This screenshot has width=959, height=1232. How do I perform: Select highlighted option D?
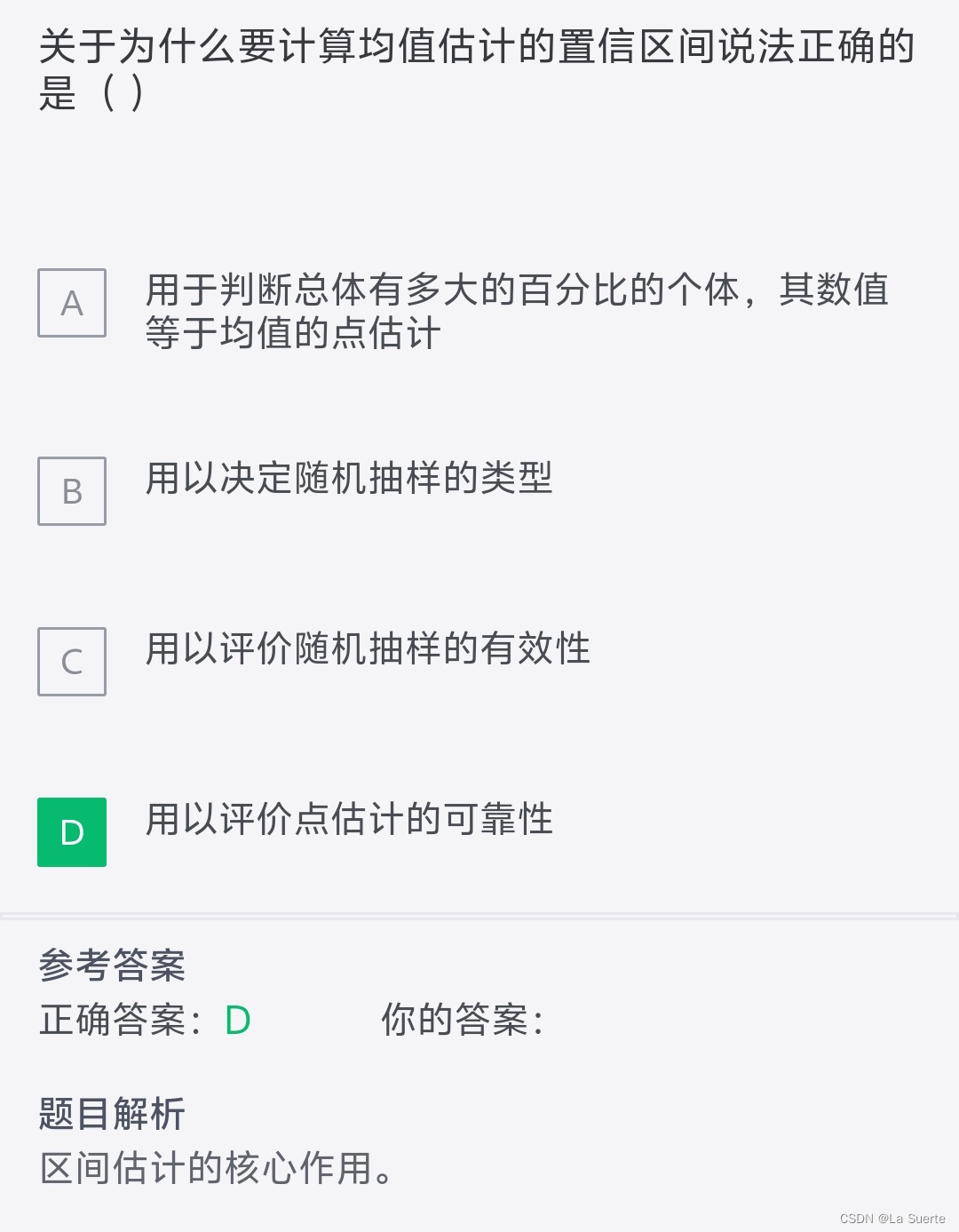coord(72,832)
